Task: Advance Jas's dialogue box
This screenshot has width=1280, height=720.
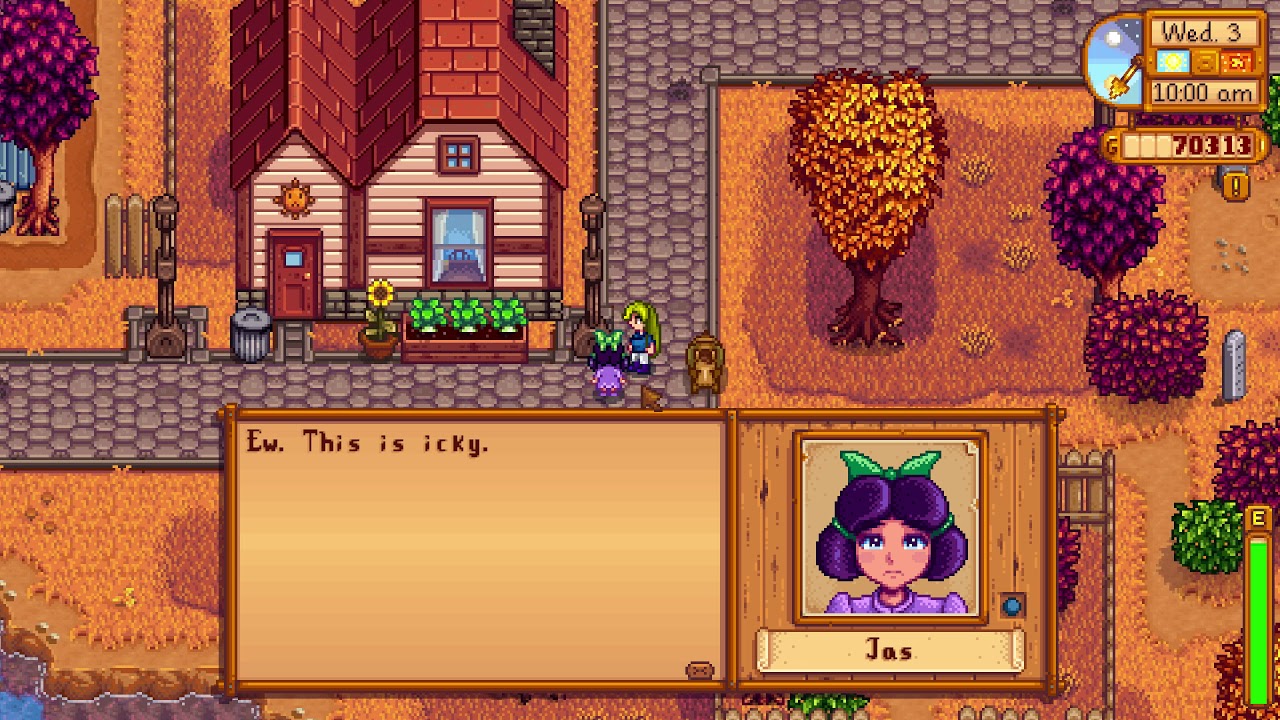Action: pos(478,550)
